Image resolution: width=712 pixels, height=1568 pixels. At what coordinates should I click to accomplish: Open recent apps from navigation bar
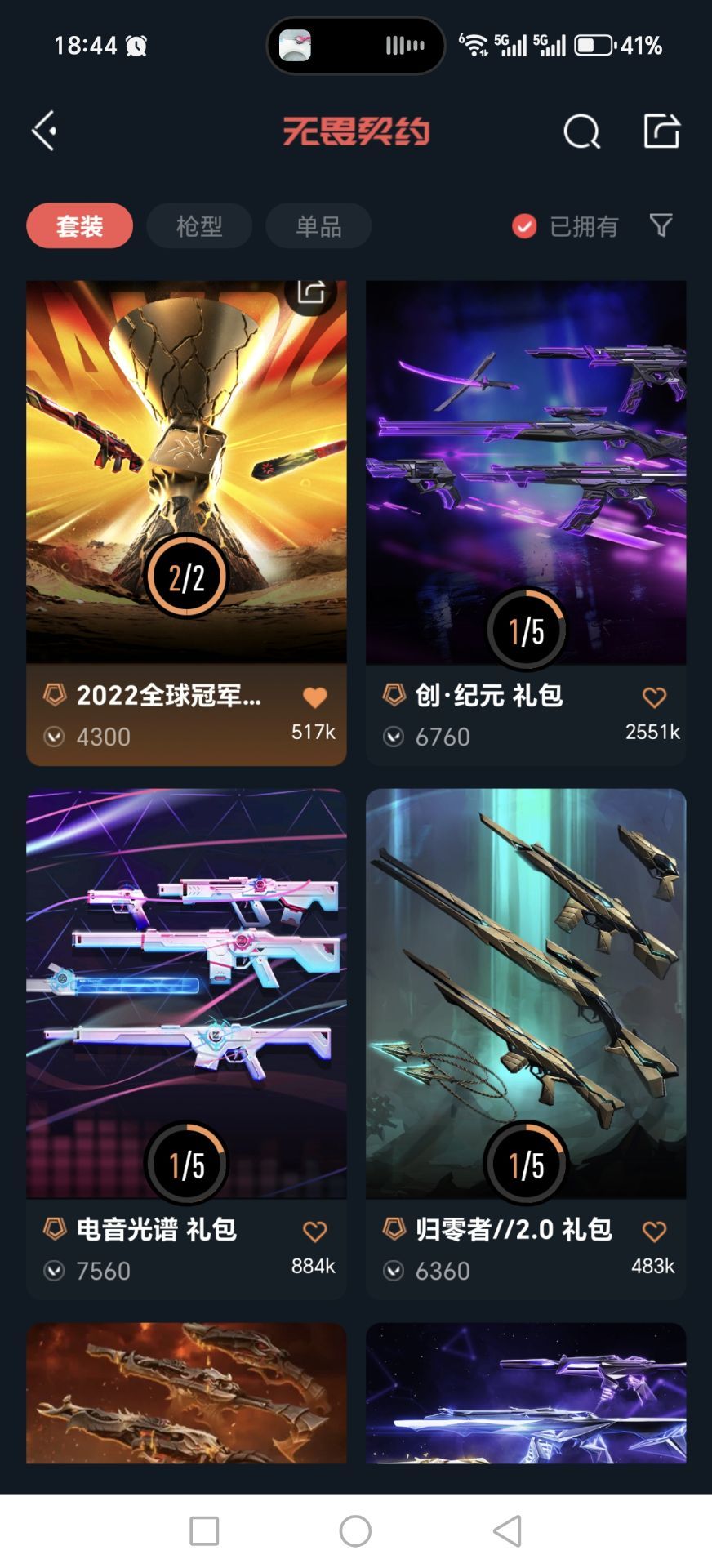(204, 1531)
